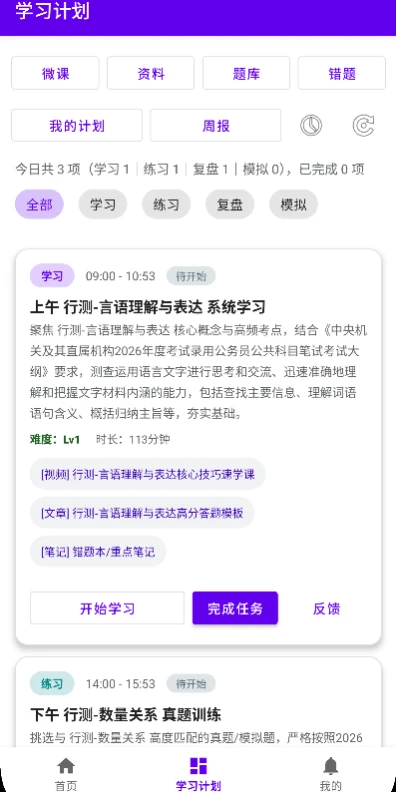The image size is (396, 792).
Task: Switch to the 首页 tab
Action: pyautogui.click(x=66, y=773)
